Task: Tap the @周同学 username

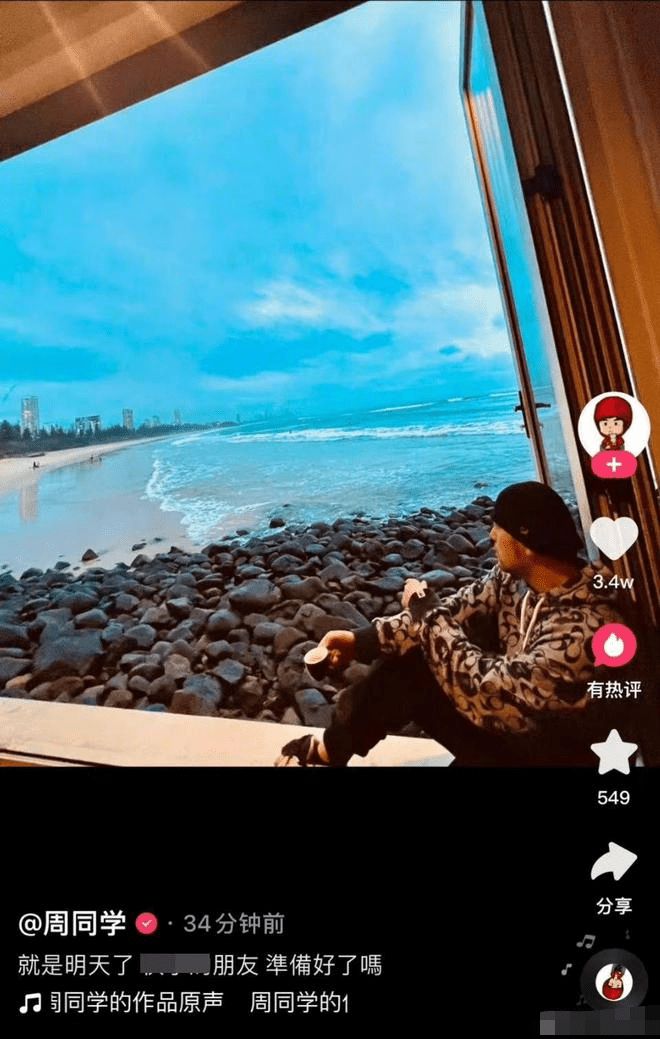Action: (74, 923)
